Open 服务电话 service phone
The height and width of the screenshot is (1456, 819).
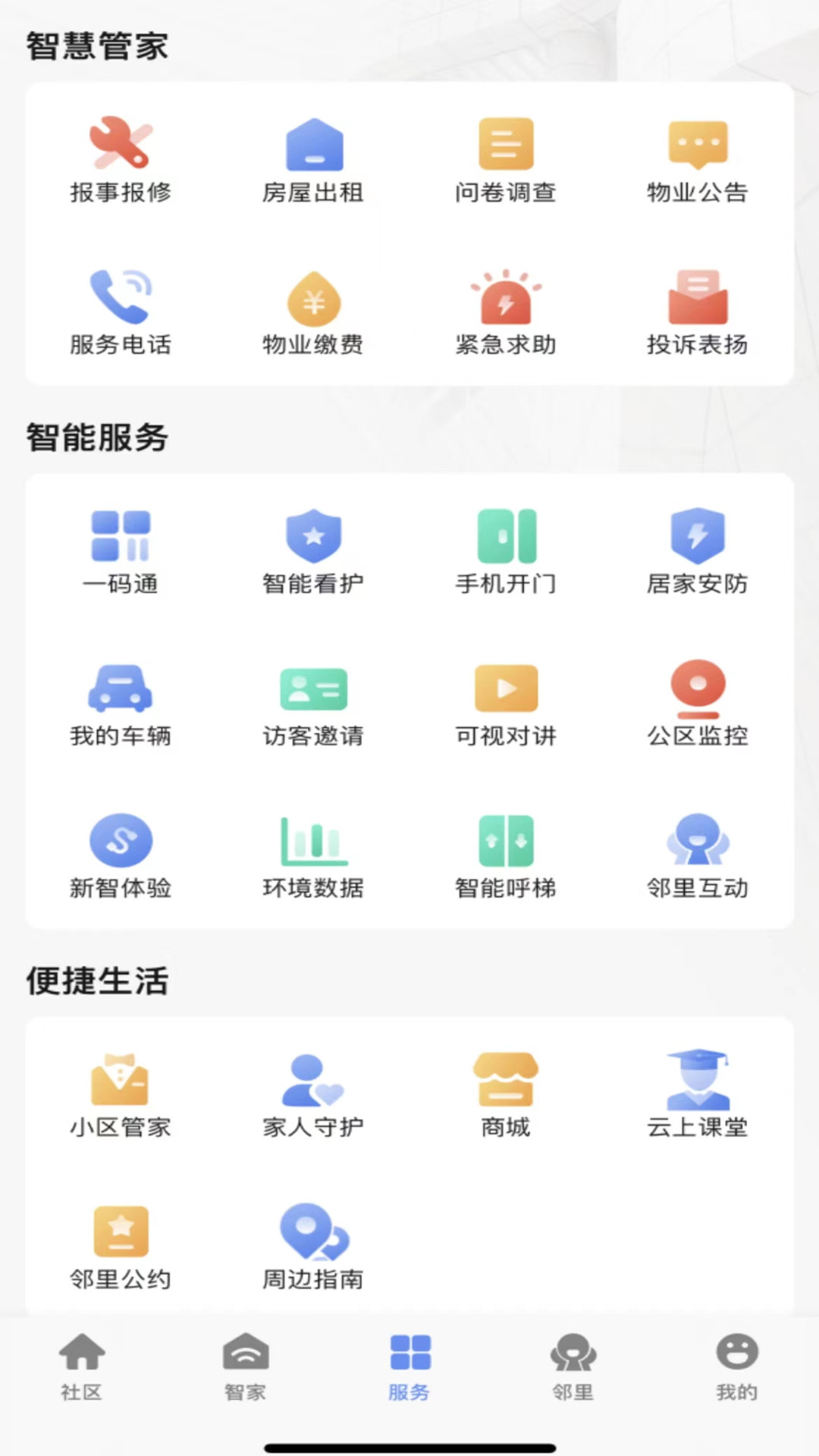pyautogui.click(x=121, y=312)
